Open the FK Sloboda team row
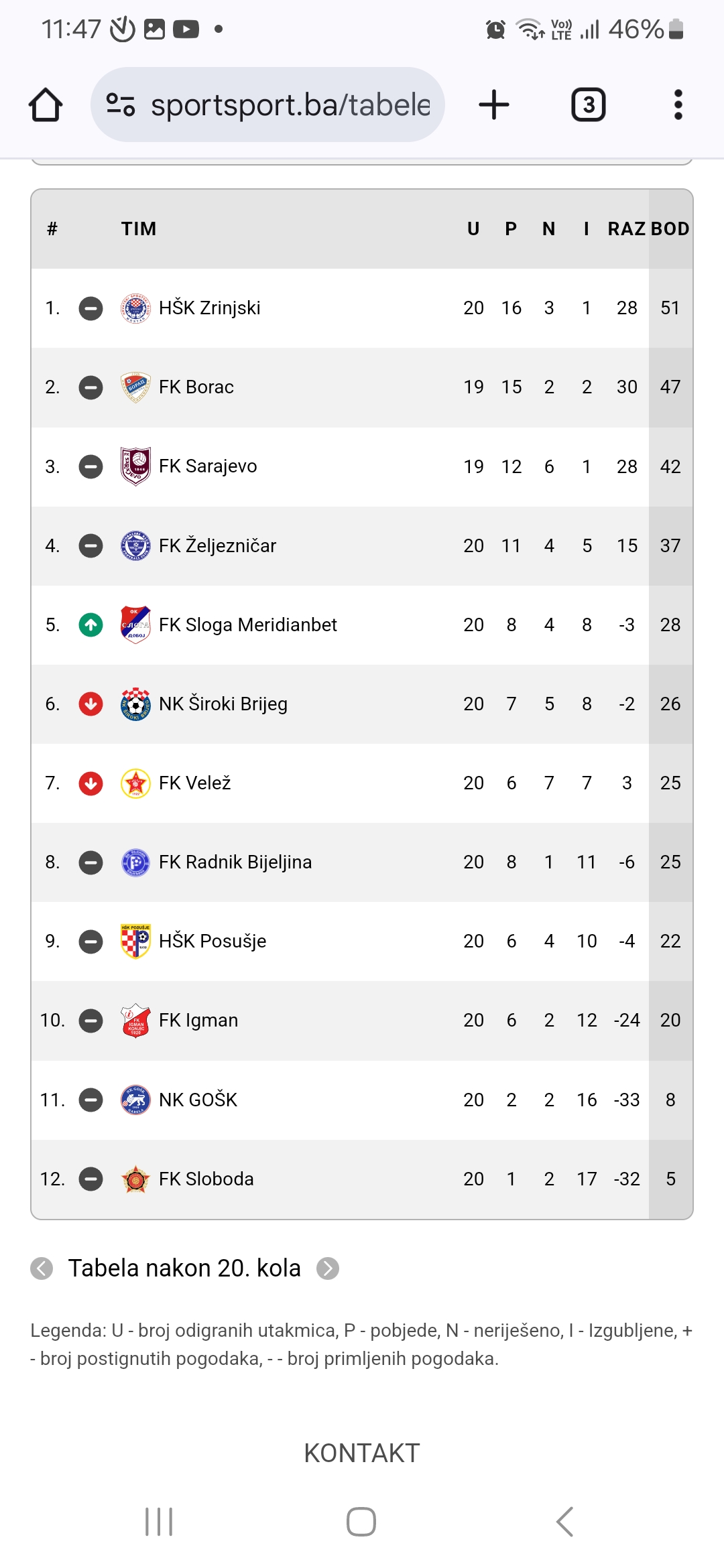This screenshot has width=724, height=1568. [x=362, y=1179]
